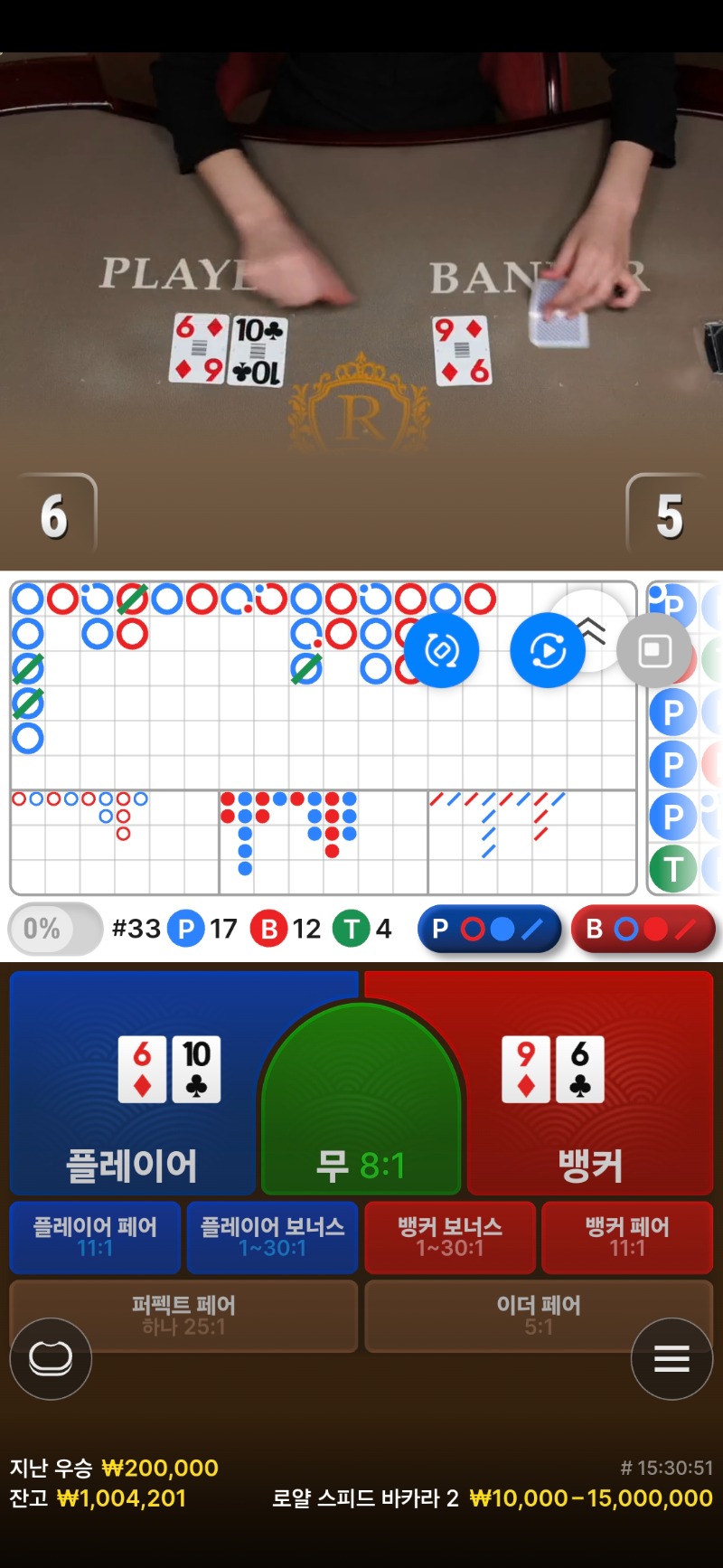Tap the blue rotate screen button
Screen dimensions: 723x1568
tap(441, 650)
